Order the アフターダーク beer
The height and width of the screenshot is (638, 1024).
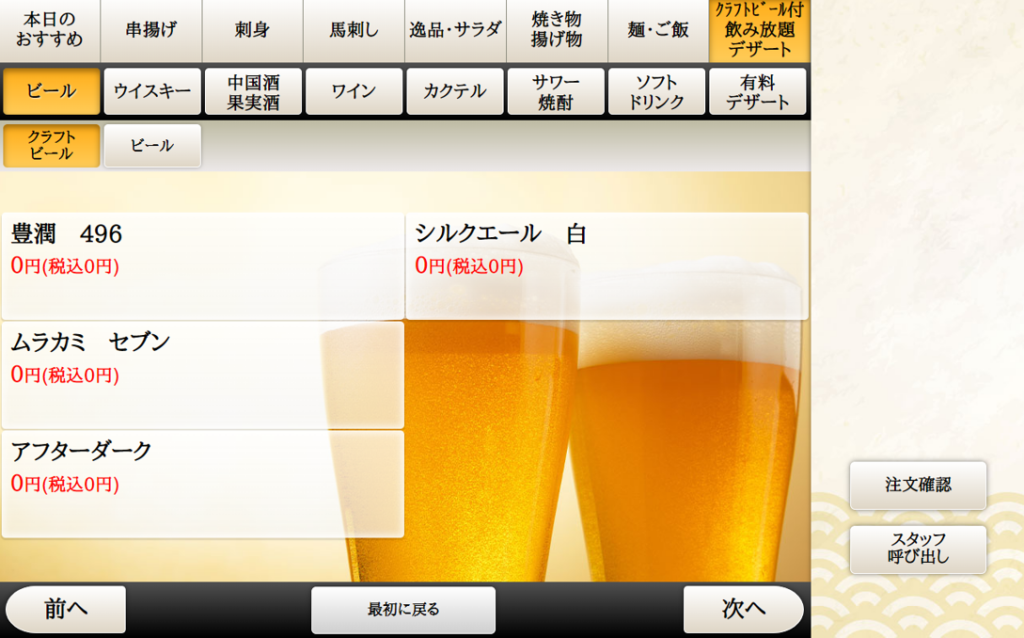coord(202,483)
